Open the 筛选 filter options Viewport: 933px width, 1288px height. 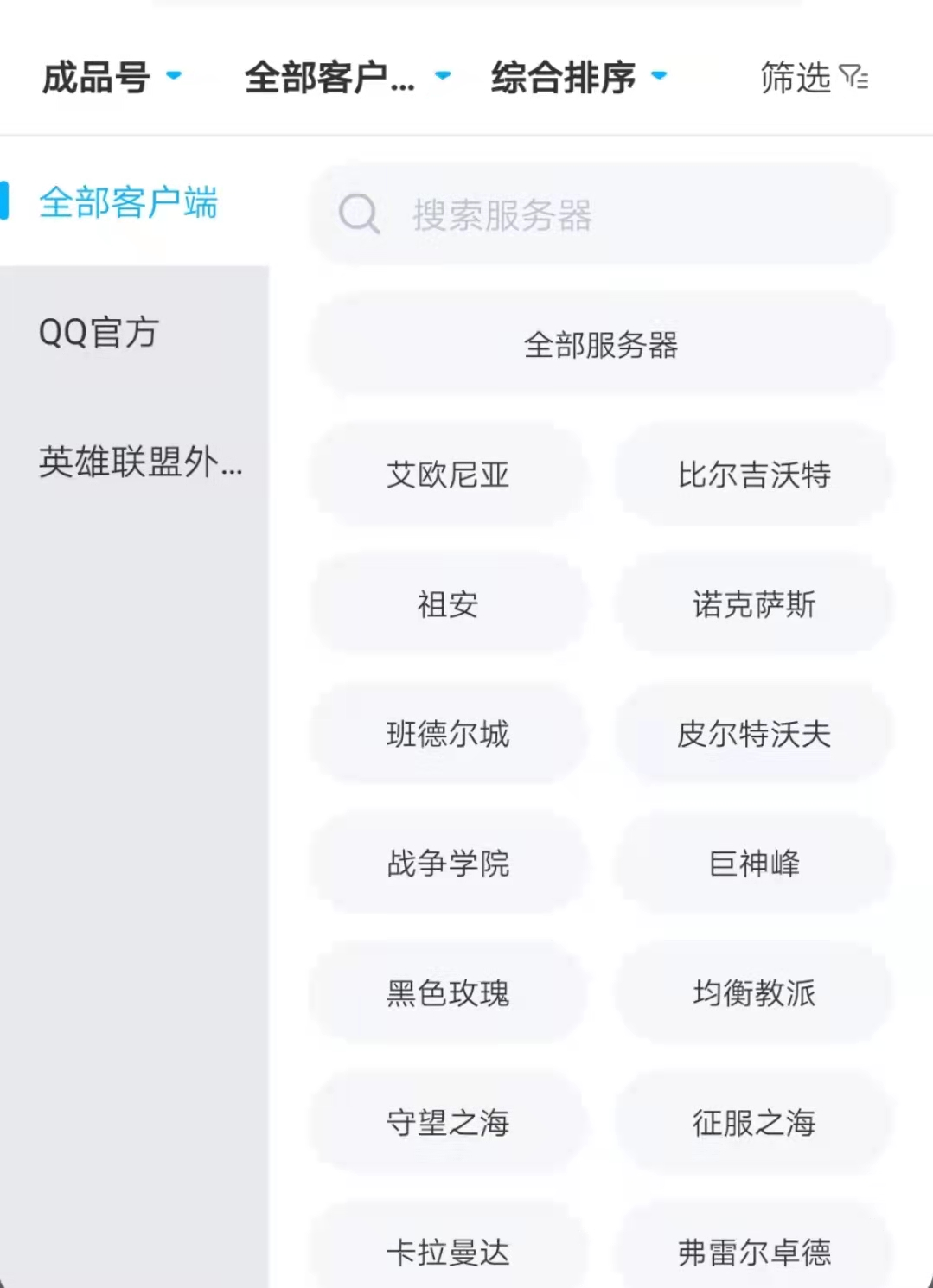tap(813, 78)
